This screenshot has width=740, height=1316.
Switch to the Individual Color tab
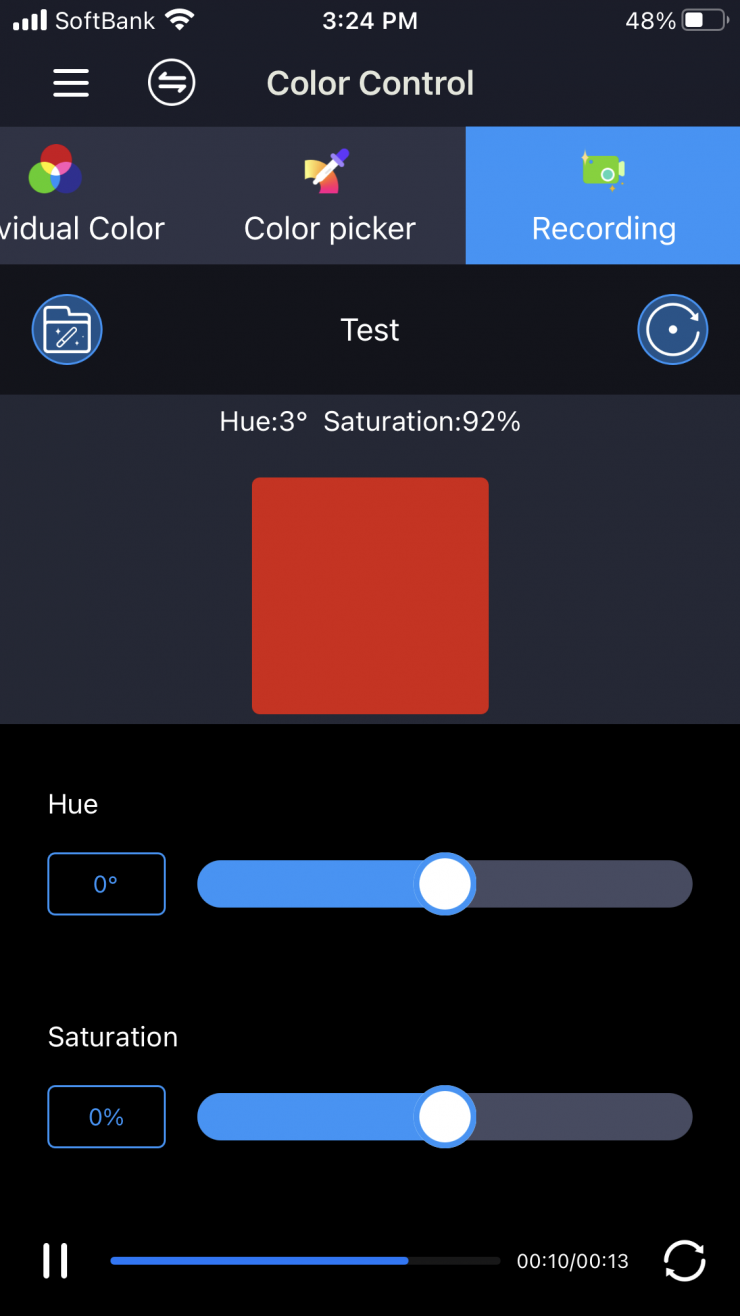[x=80, y=196]
